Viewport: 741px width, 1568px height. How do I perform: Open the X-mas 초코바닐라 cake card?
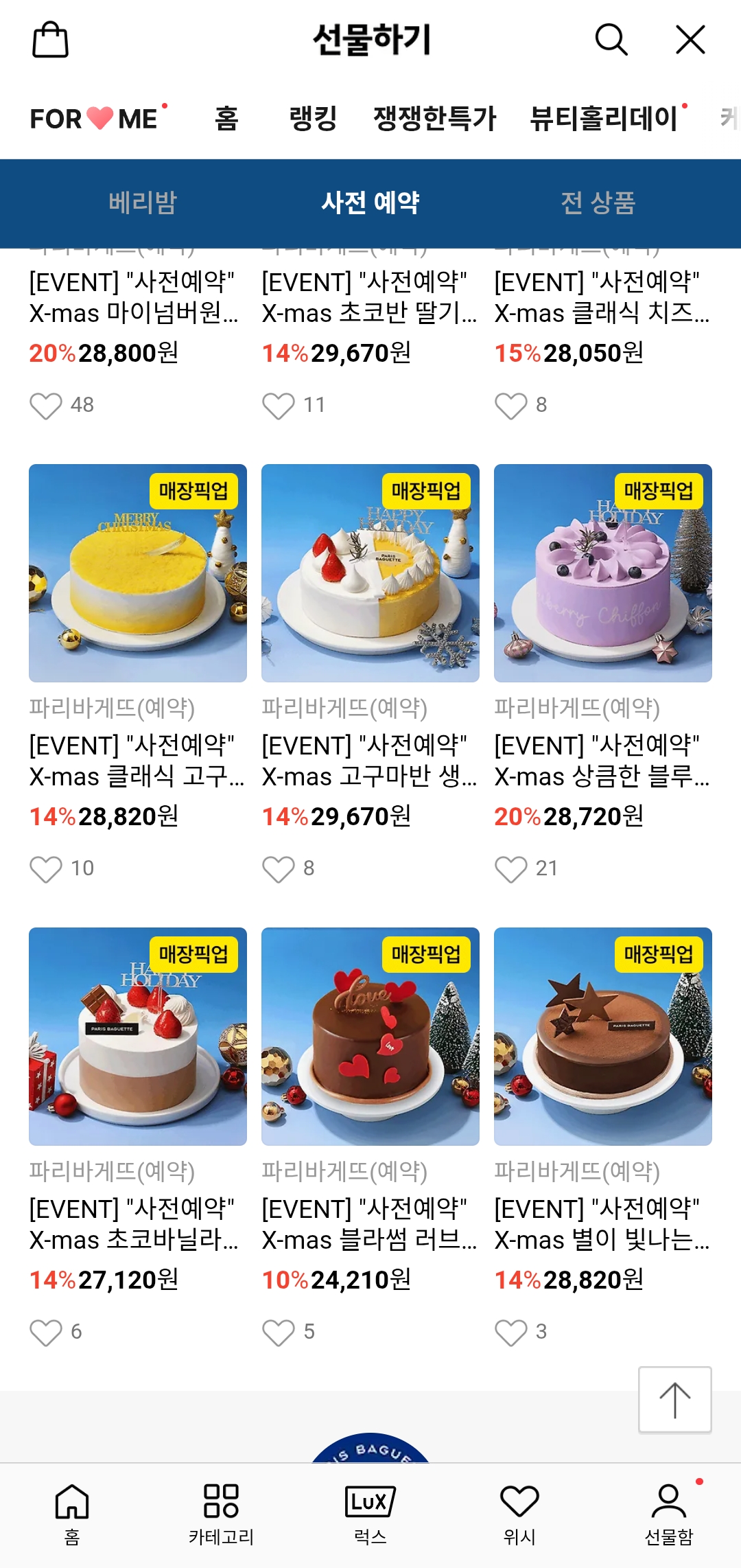pyautogui.click(x=138, y=1037)
